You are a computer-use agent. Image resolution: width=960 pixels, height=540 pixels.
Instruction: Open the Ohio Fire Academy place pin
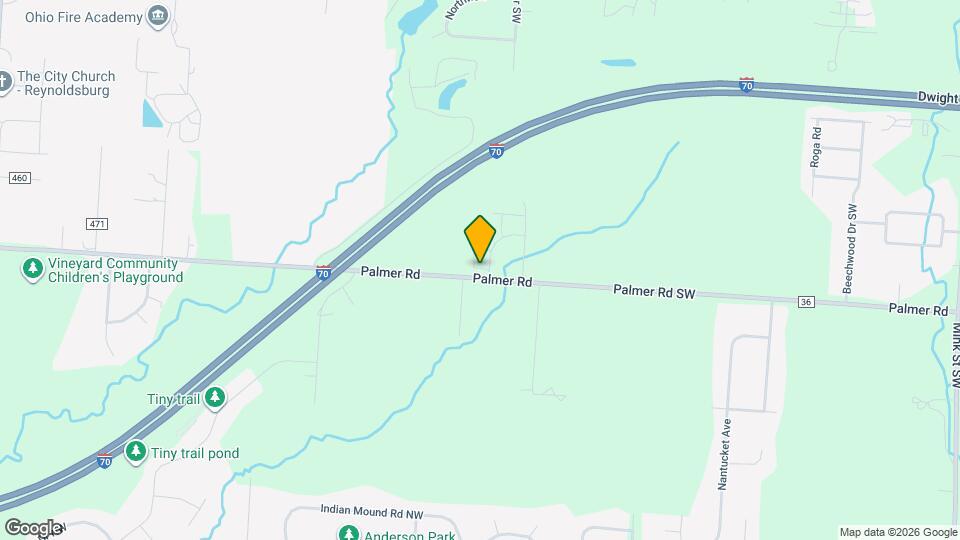tap(158, 15)
